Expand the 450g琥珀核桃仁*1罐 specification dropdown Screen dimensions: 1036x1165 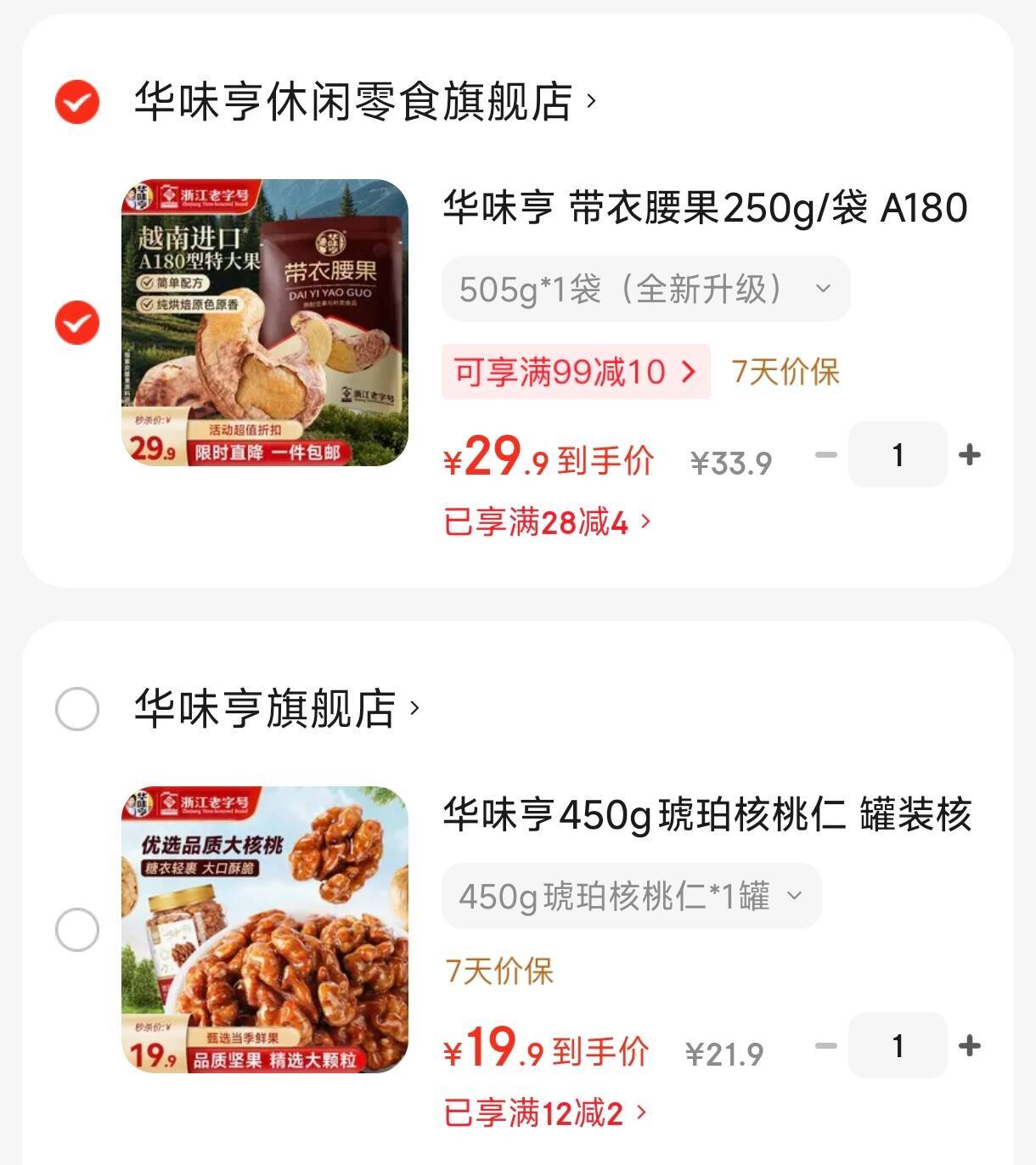(x=631, y=897)
